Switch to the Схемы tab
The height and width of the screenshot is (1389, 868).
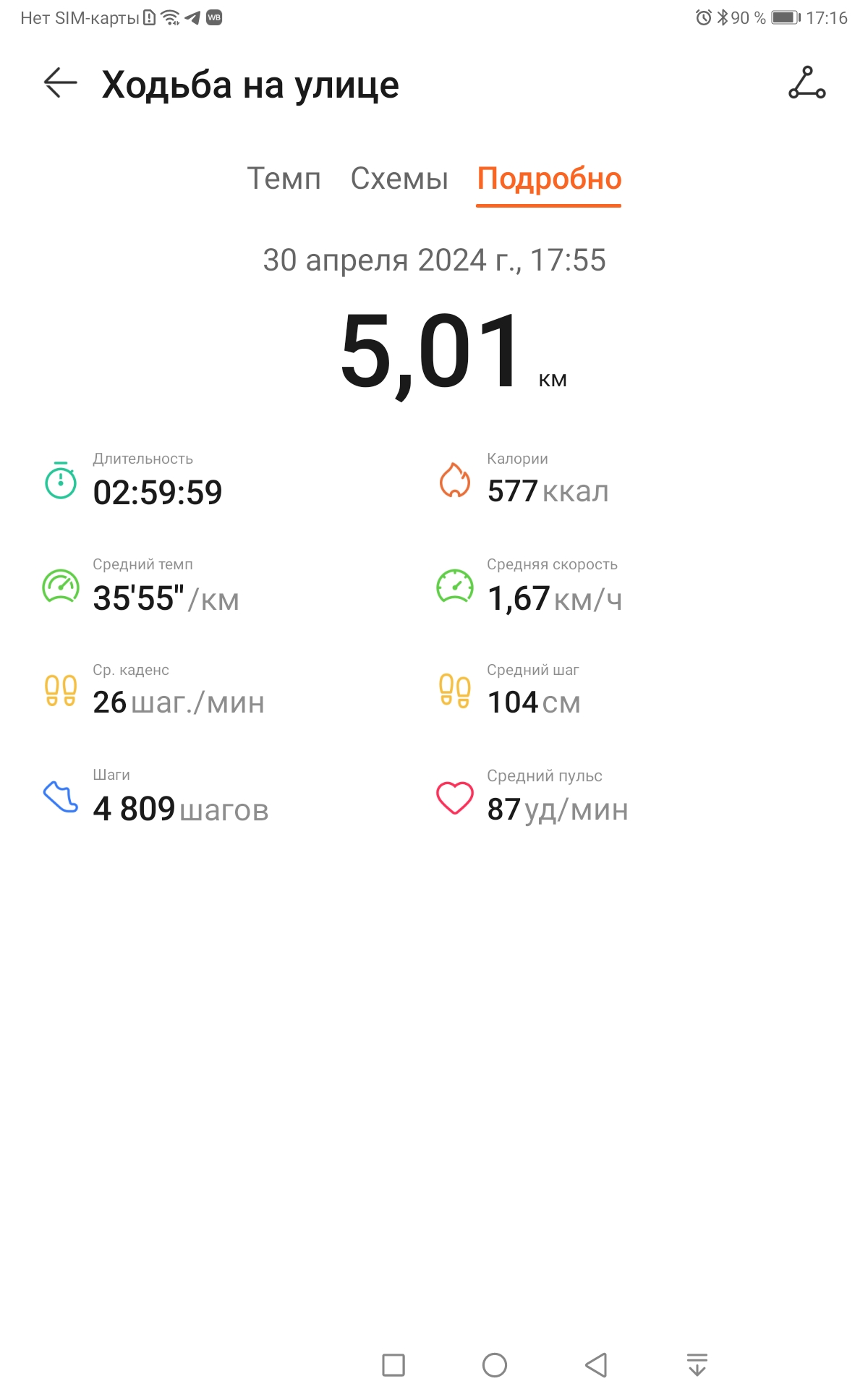399,179
